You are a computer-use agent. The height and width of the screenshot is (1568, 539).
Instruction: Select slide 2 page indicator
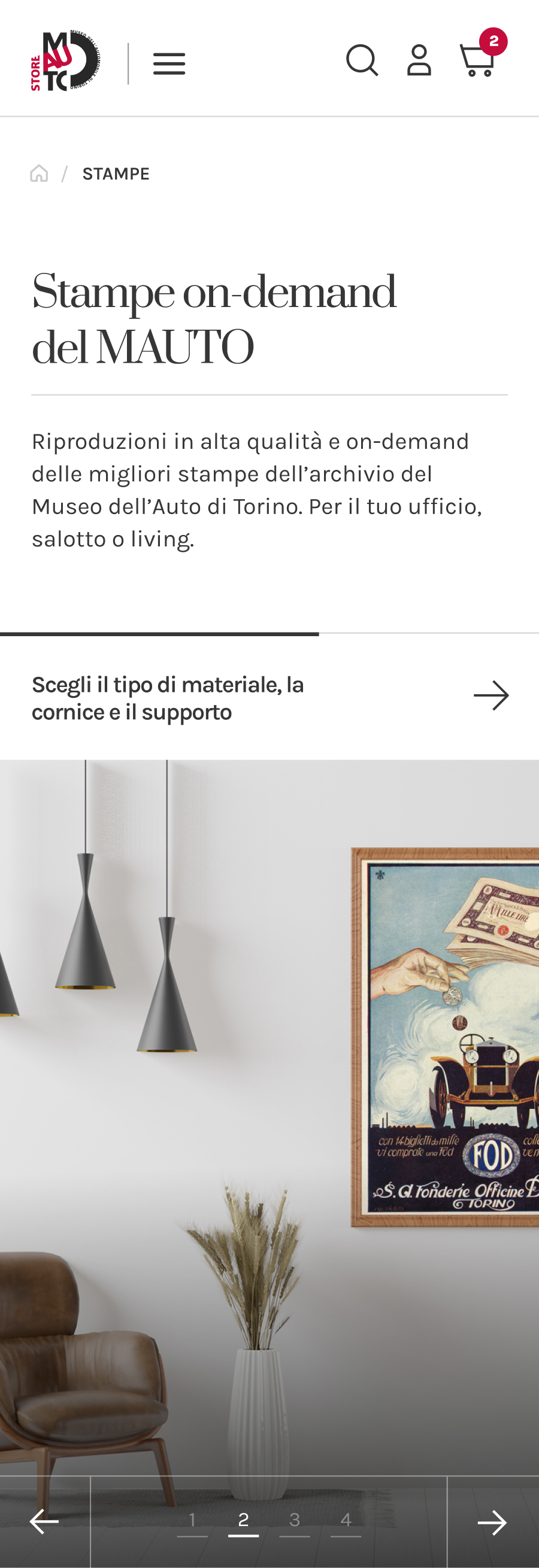[x=243, y=1521]
